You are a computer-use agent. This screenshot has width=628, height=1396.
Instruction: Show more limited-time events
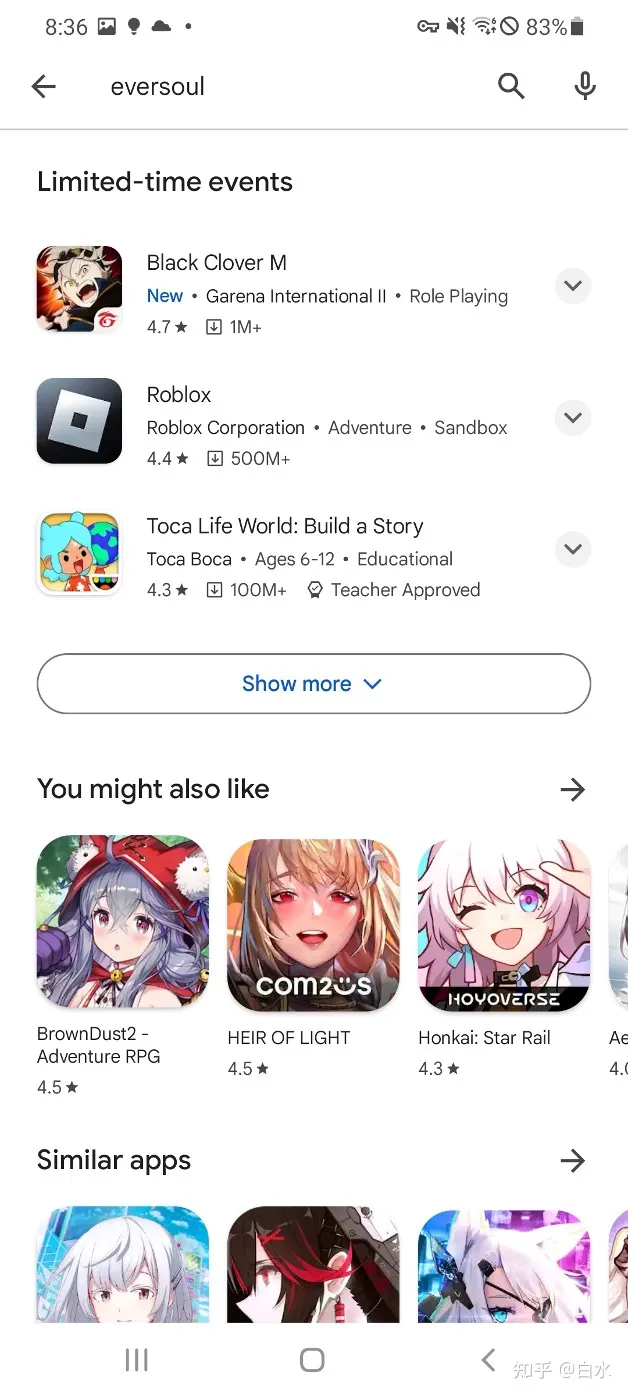tap(313, 684)
